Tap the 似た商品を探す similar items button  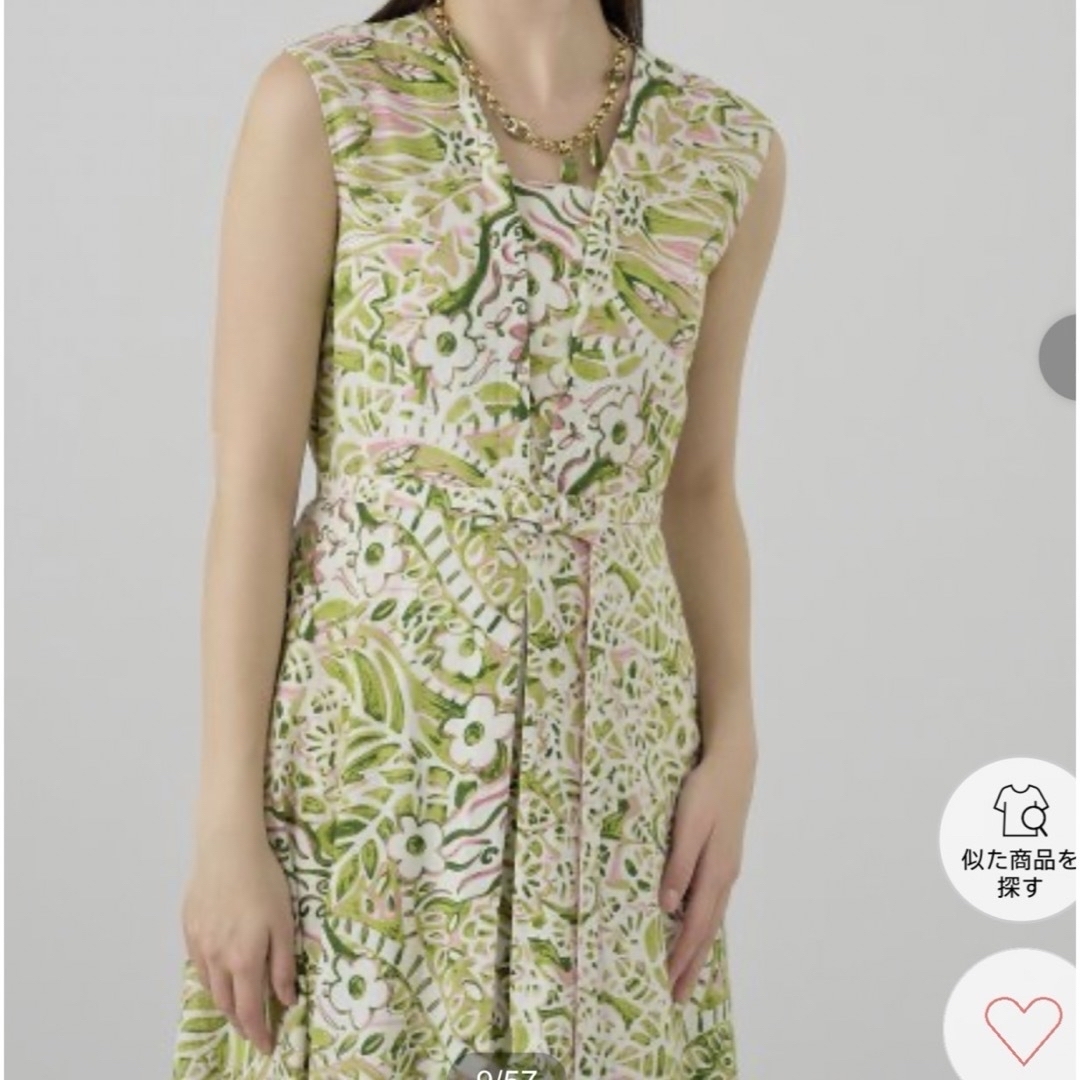1018,841
